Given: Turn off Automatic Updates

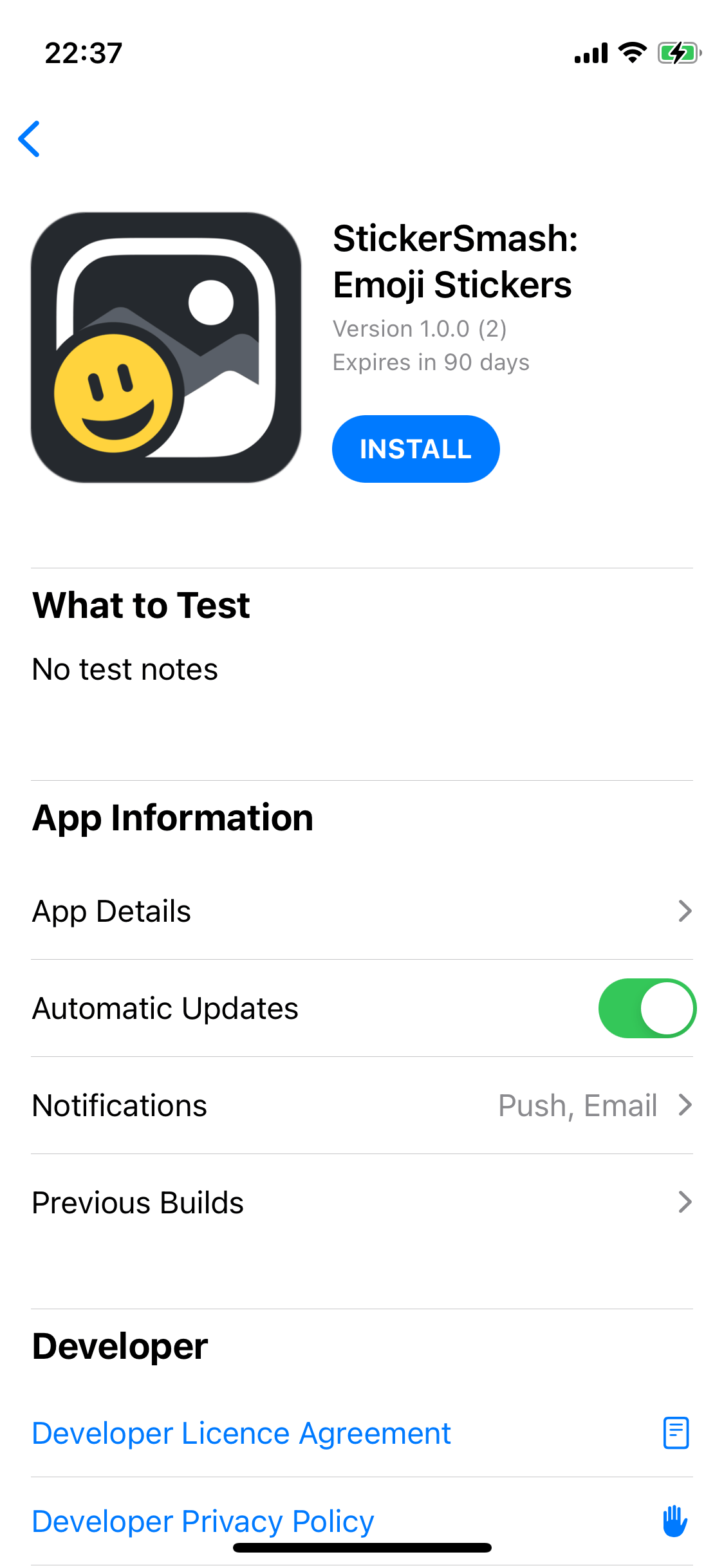Looking at the screenshot, I should click(x=646, y=1009).
